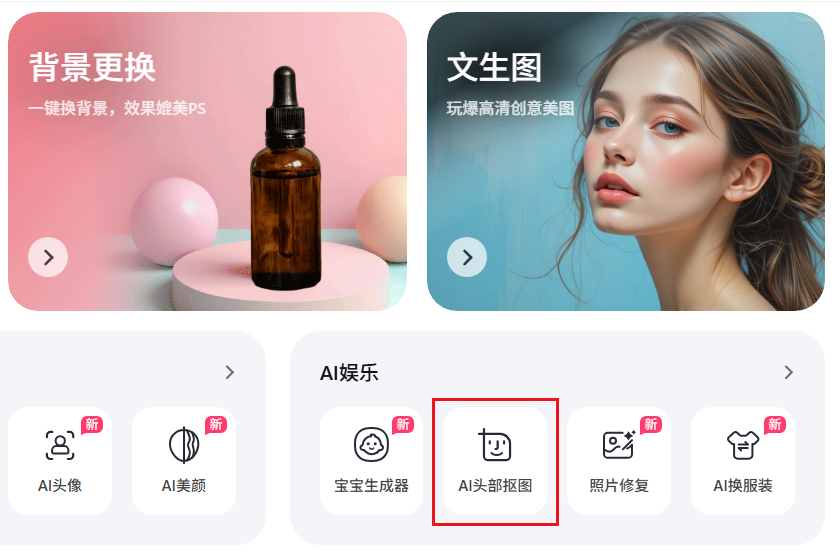
Task: Open 照片修复 tool
Action: [x=619, y=460]
